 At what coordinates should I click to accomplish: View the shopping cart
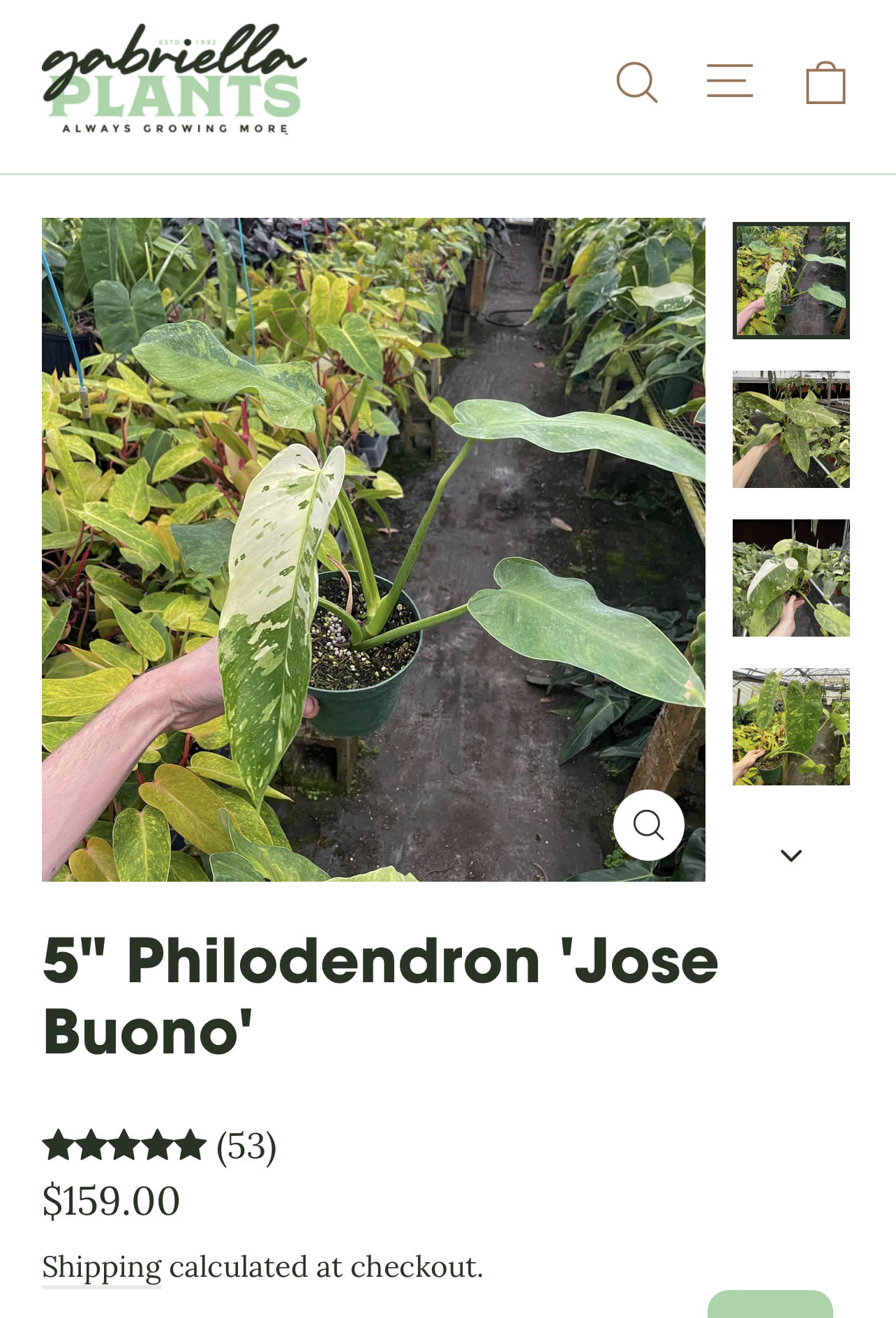[x=826, y=83]
